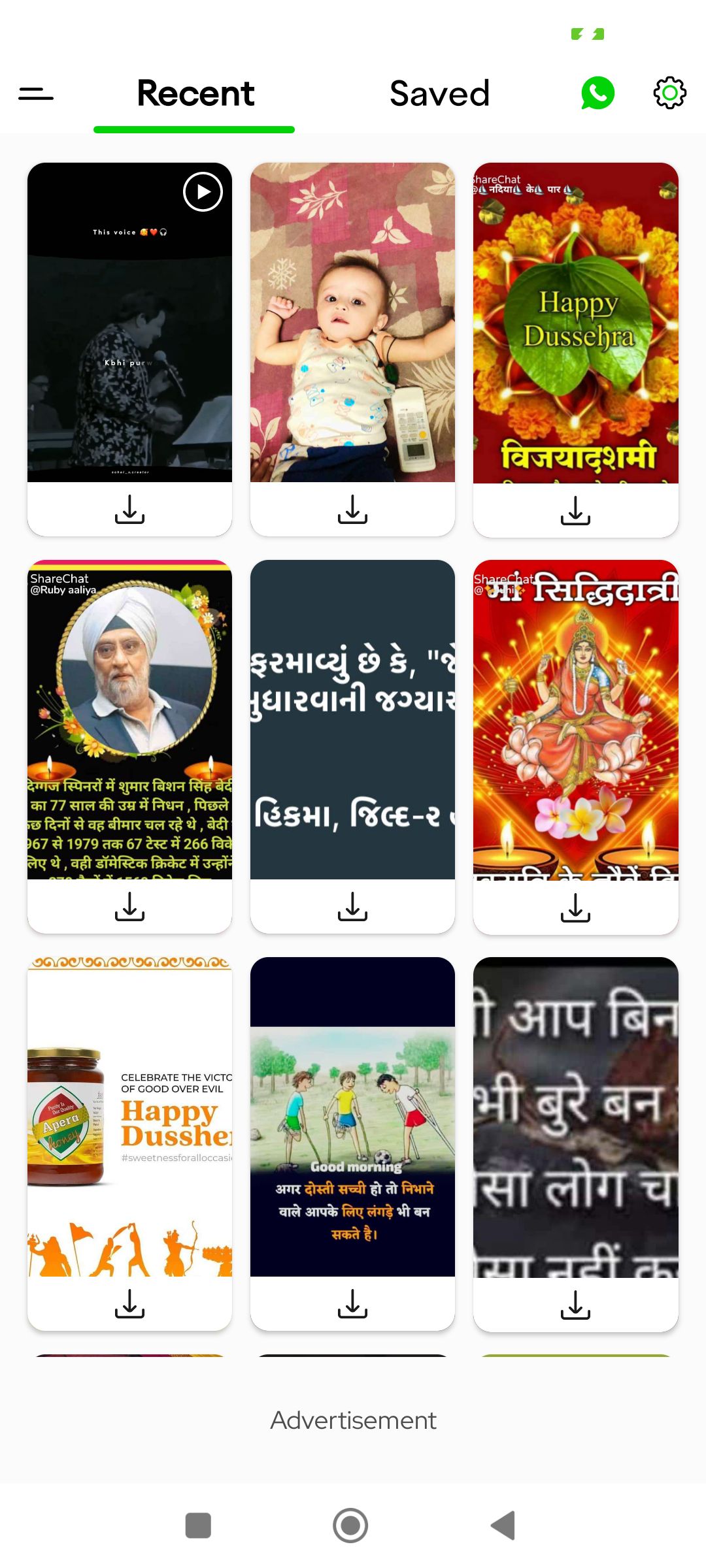The width and height of the screenshot is (706, 1568).
Task: Play the "This voice" video status
Action: [203, 192]
